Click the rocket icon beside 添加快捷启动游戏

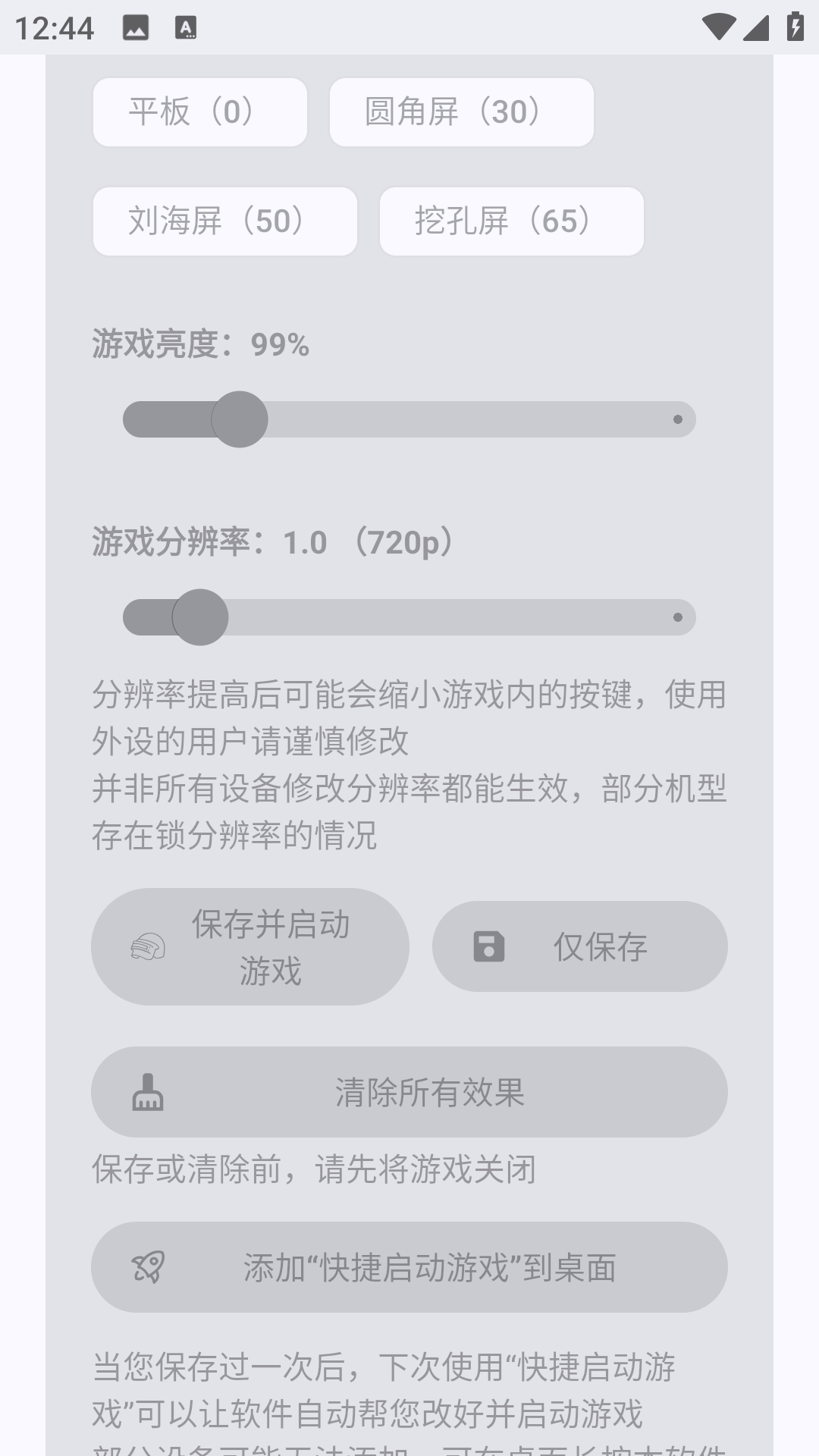tap(149, 1266)
